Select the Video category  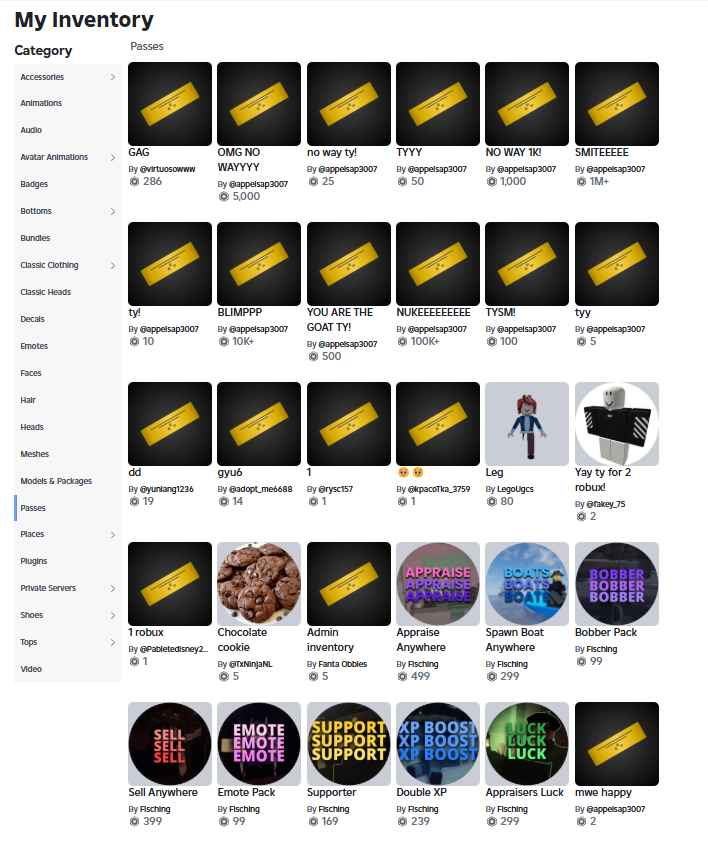tap(31, 670)
